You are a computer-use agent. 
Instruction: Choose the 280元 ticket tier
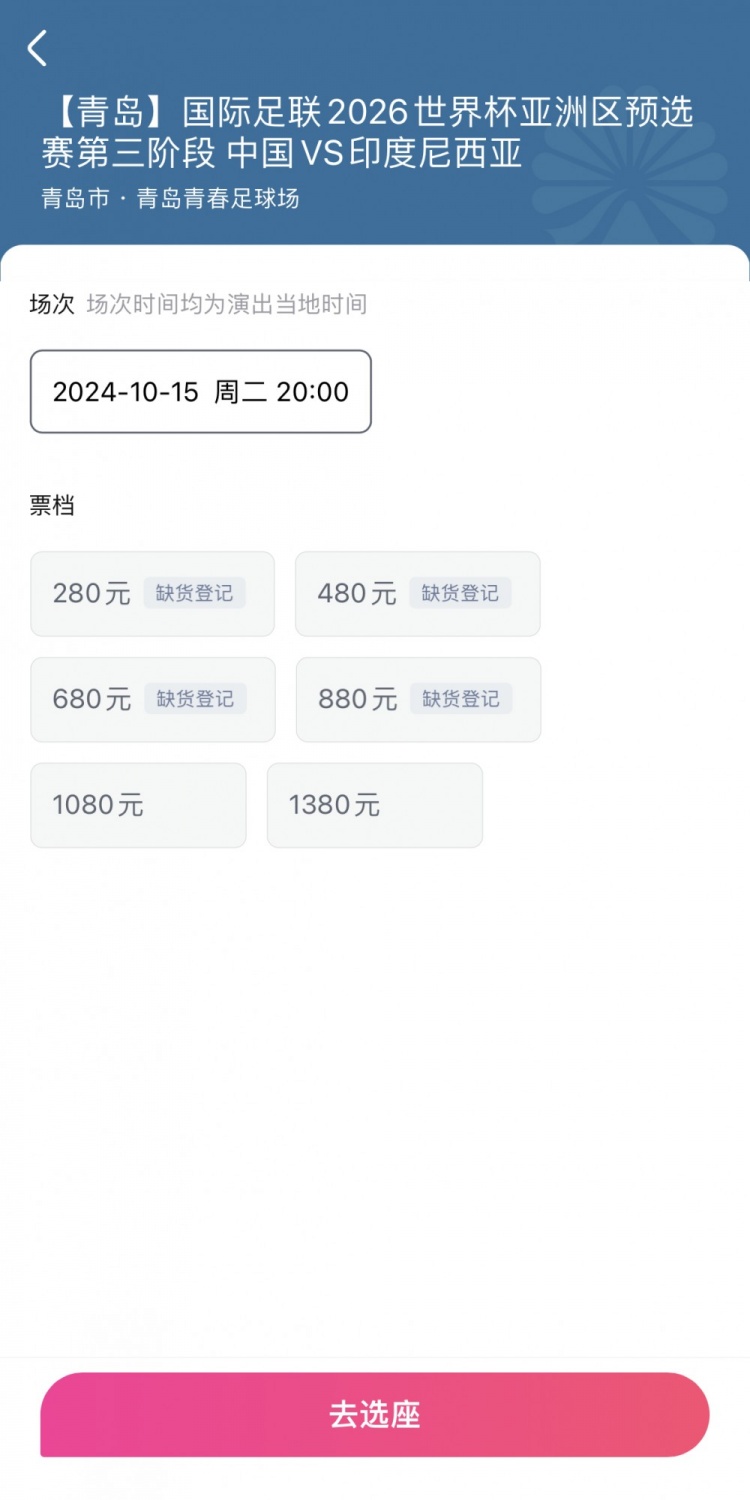[152, 593]
